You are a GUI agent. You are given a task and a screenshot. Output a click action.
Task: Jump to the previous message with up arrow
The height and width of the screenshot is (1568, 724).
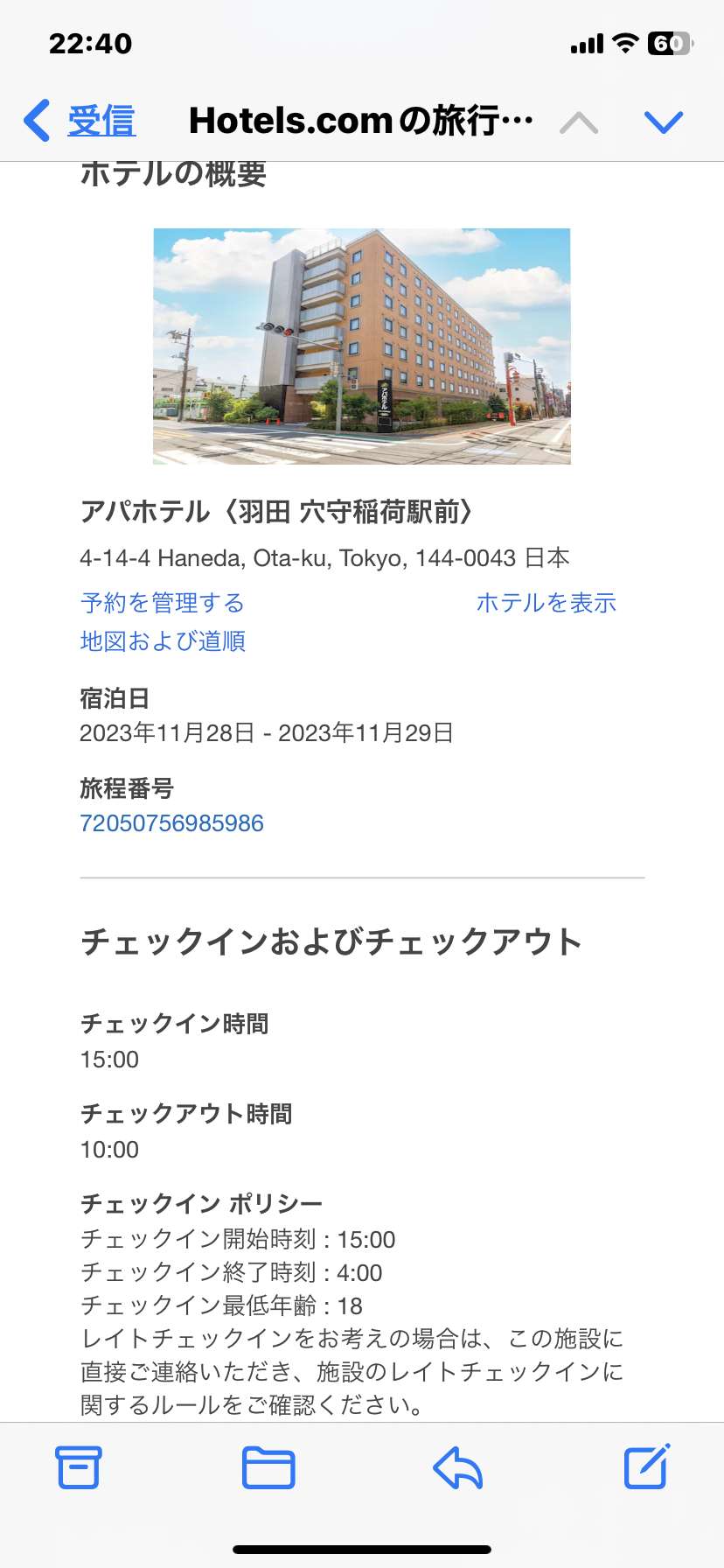point(579,122)
